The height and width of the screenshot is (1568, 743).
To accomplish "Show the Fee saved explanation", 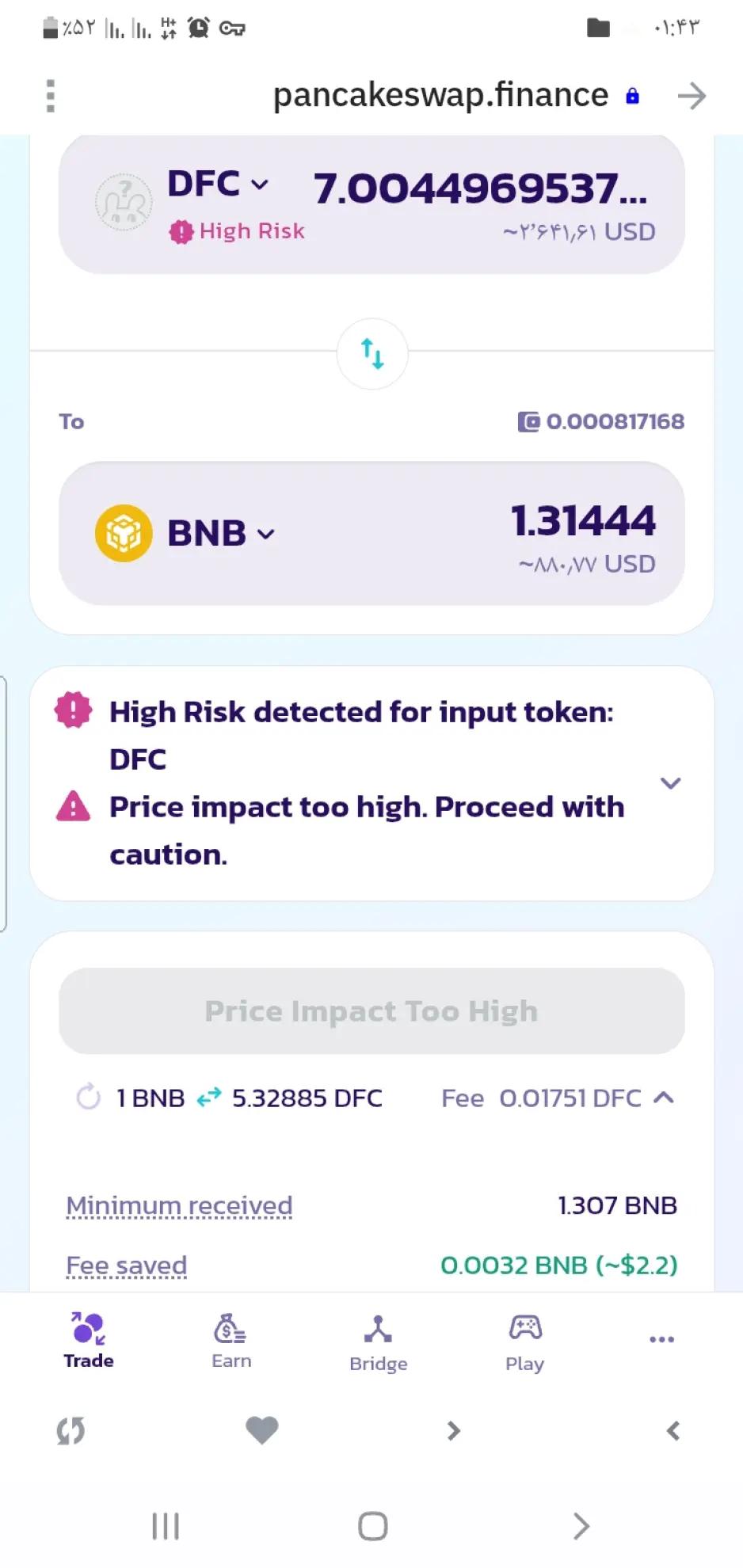I will [127, 1265].
